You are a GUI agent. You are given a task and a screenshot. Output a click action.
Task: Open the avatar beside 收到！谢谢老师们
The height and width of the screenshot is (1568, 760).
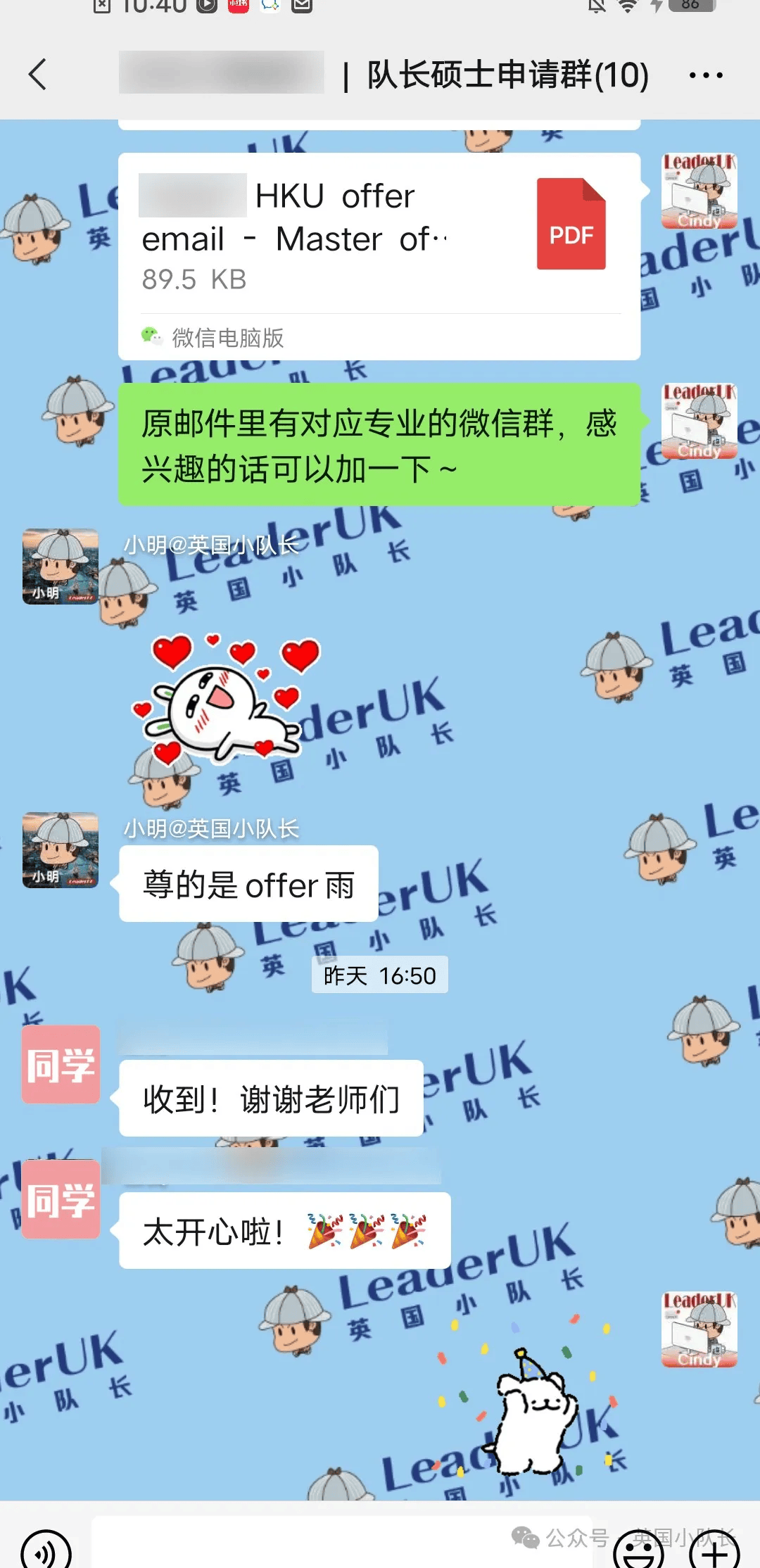click(61, 1064)
